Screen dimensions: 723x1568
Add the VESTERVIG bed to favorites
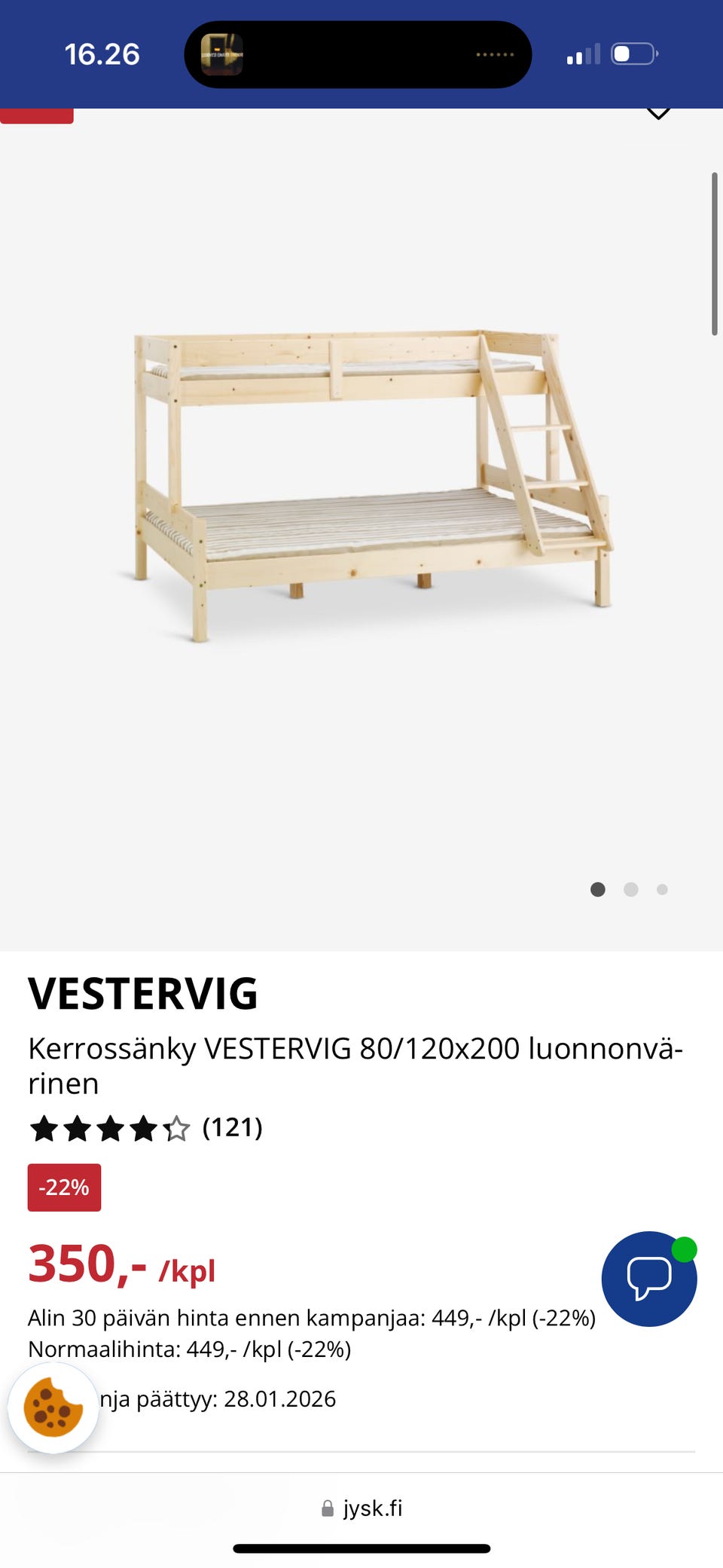[658, 113]
